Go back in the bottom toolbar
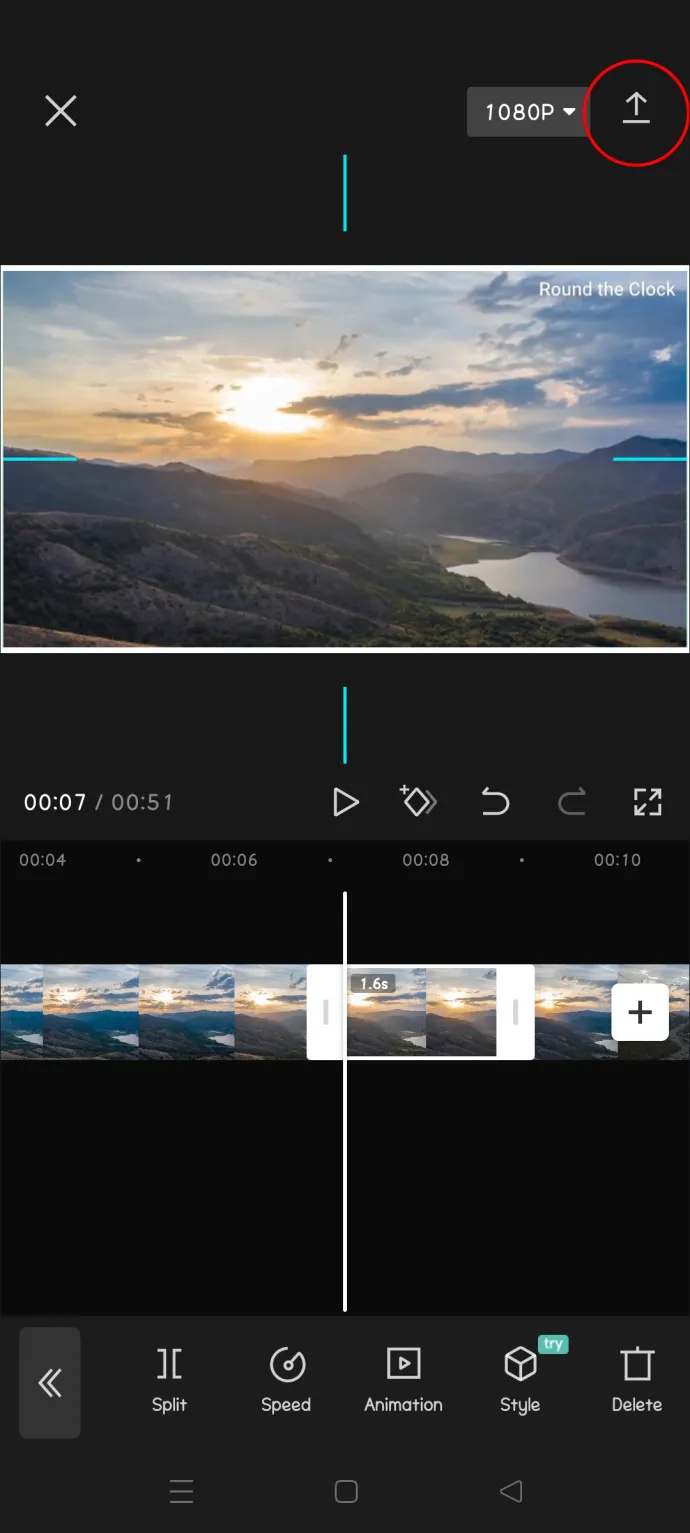The height and width of the screenshot is (1533, 690). [50, 1383]
